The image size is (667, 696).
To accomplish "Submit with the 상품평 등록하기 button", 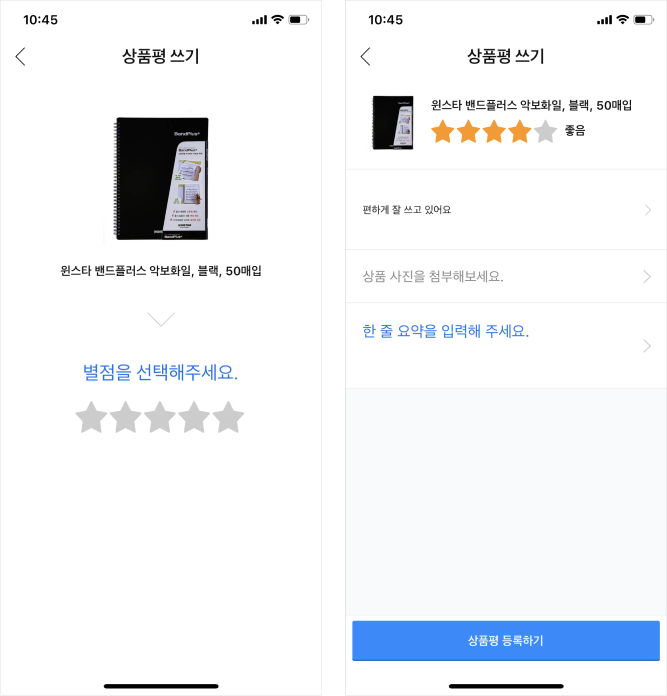I will point(506,640).
